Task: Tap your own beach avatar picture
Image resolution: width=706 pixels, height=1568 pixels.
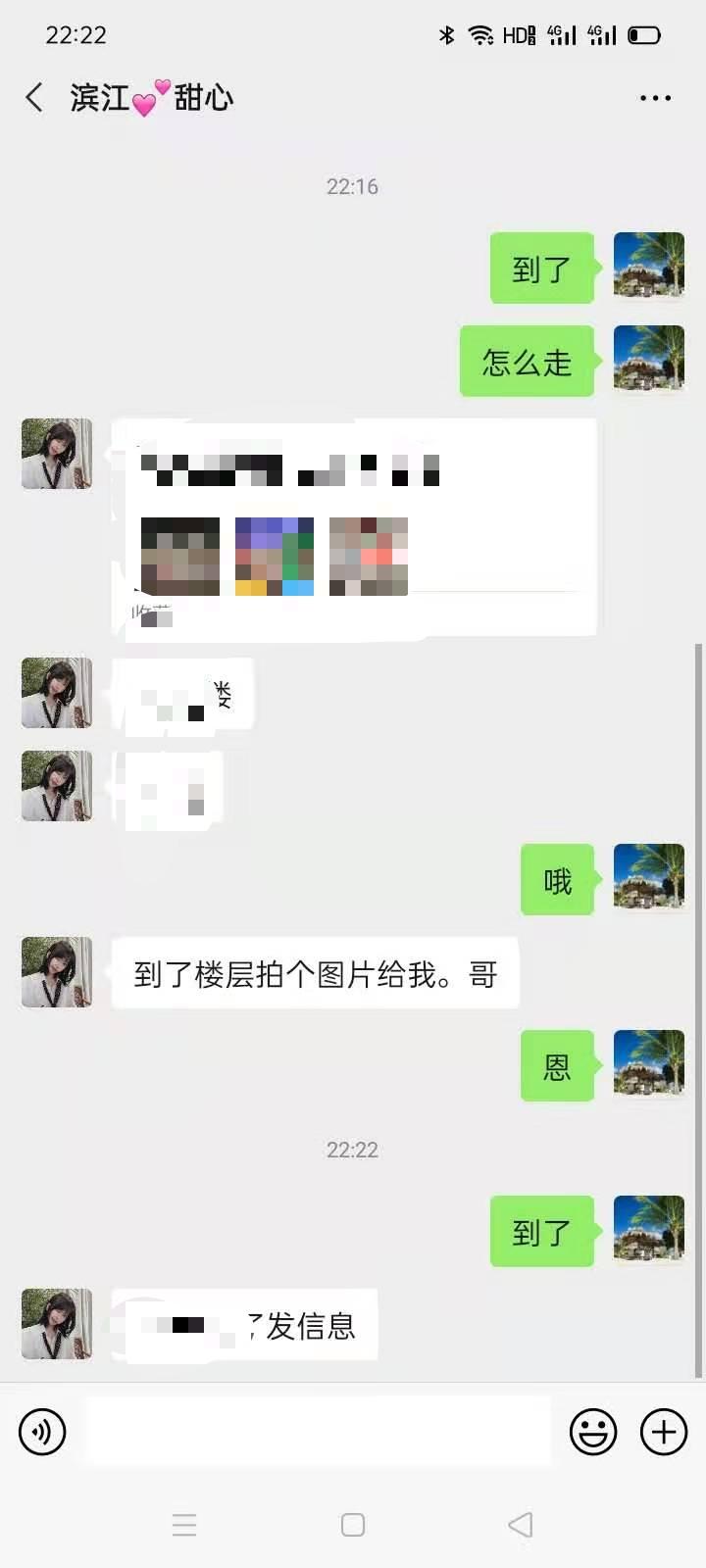Action: tap(648, 267)
